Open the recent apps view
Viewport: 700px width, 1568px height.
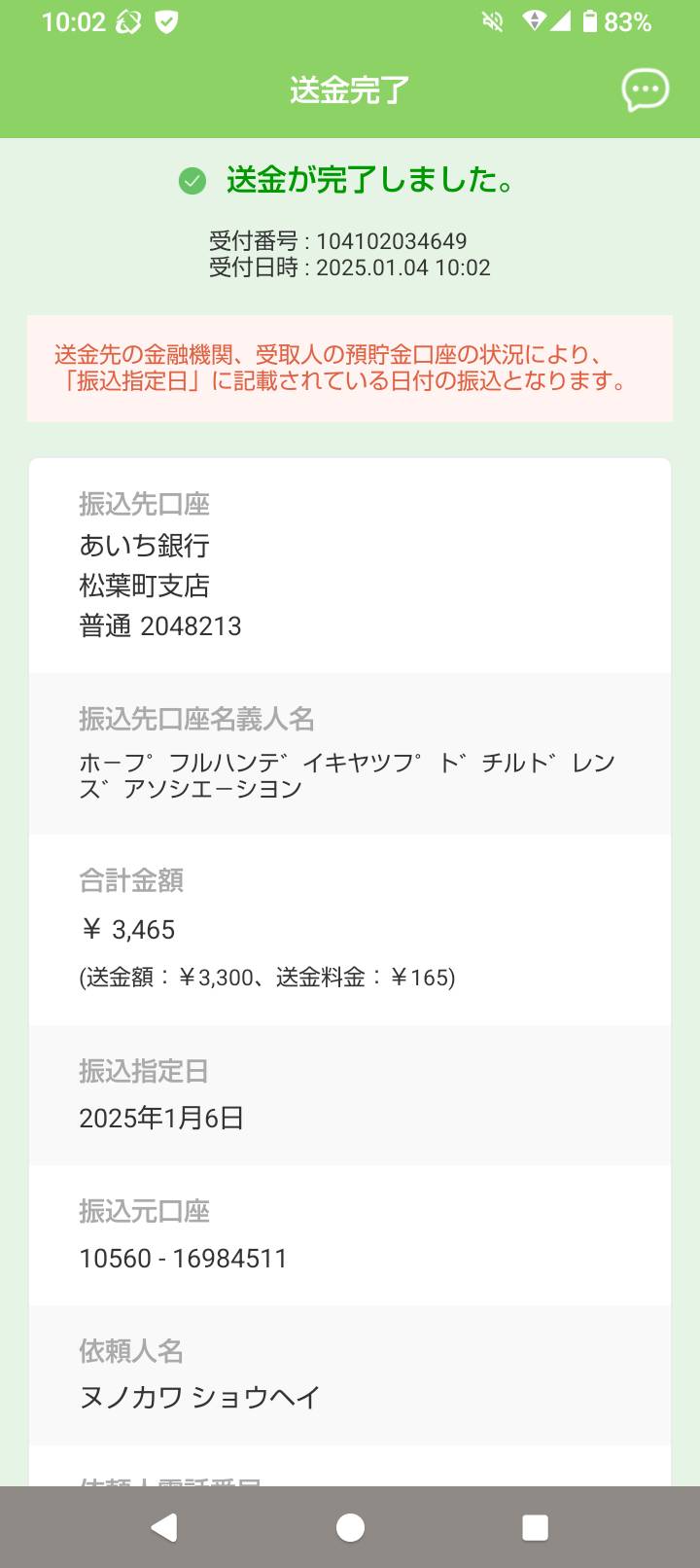(535, 1527)
